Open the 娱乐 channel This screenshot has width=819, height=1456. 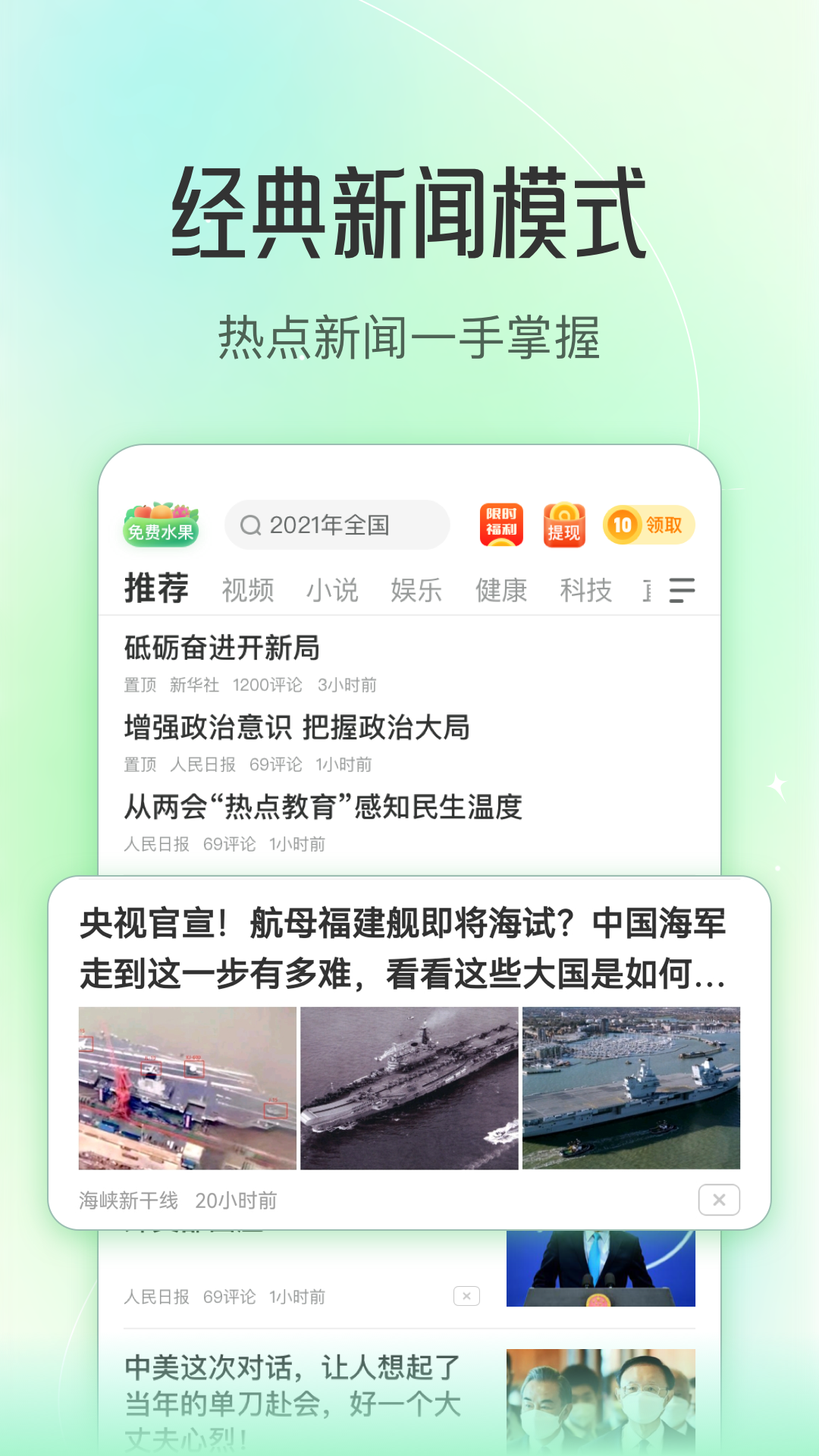[x=418, y=591]
